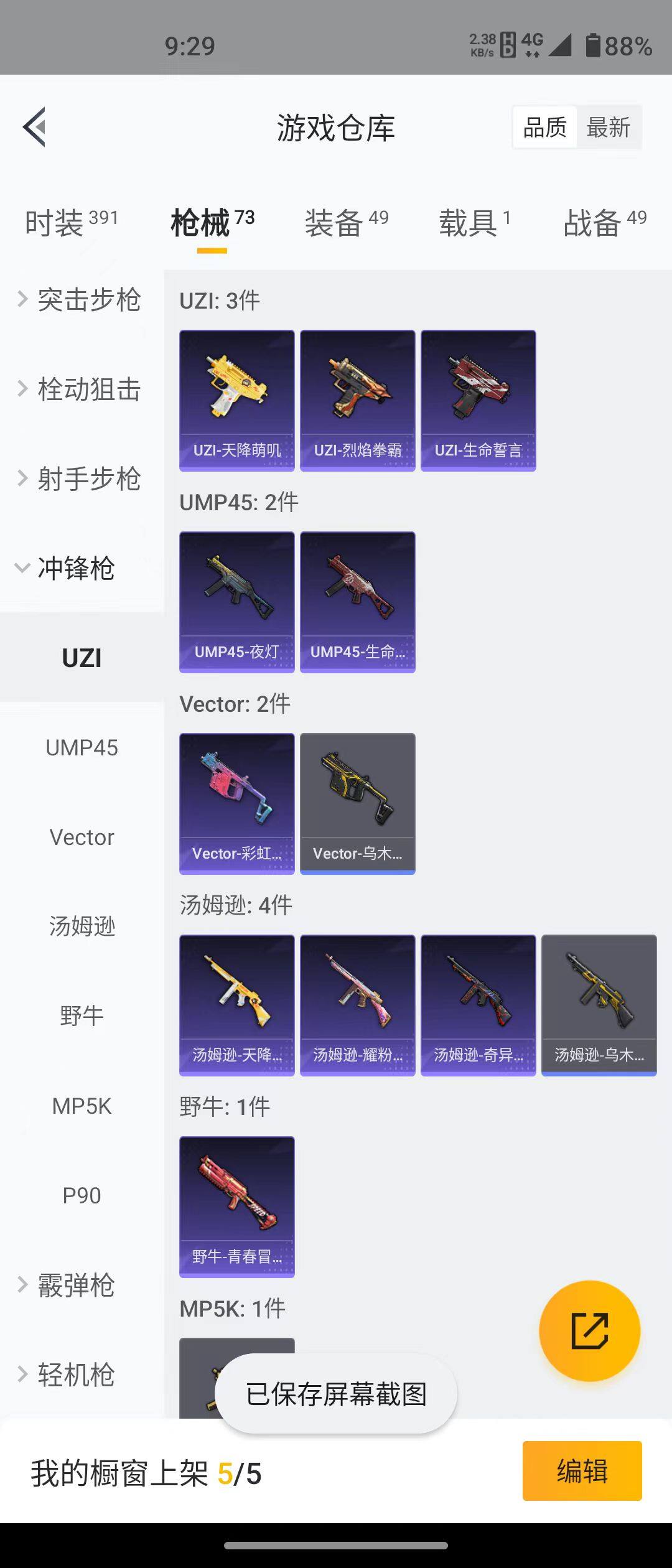Tap the yellow share floating button

[x=589, y=1331]
